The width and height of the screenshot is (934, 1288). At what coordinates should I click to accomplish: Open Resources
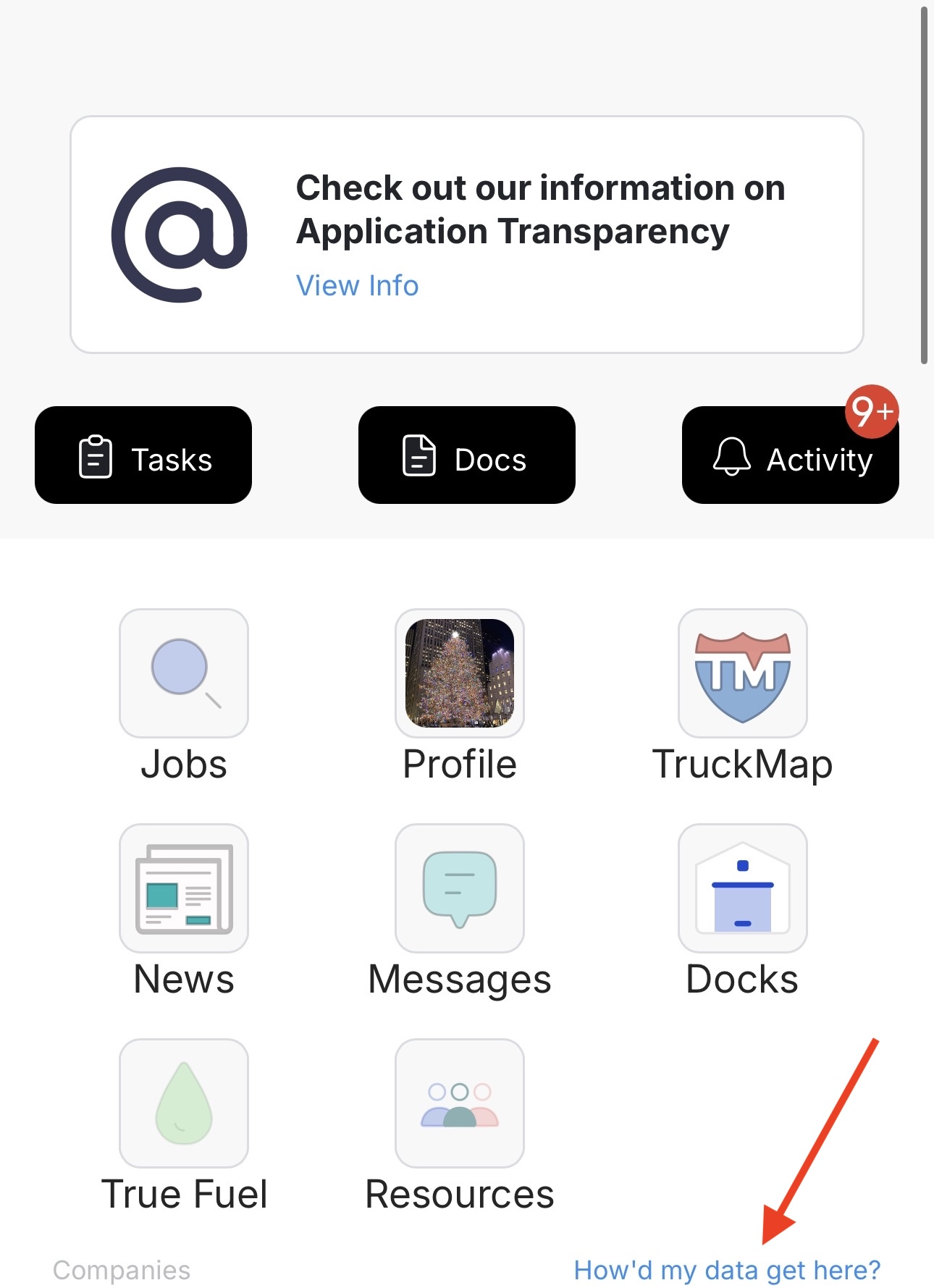(x=459, y=1103)
